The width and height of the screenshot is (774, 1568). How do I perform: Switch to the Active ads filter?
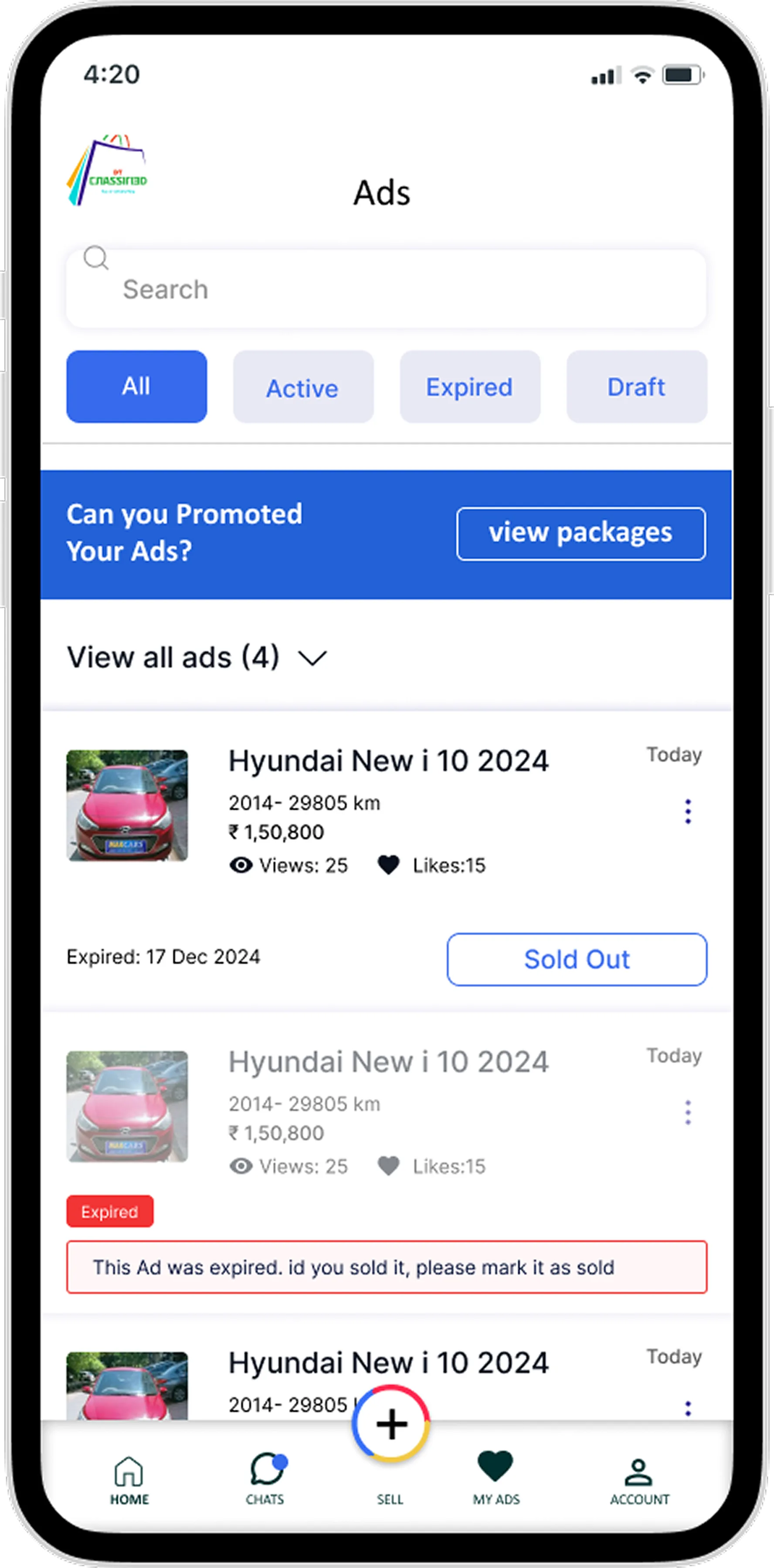click(x=302, y=387)
